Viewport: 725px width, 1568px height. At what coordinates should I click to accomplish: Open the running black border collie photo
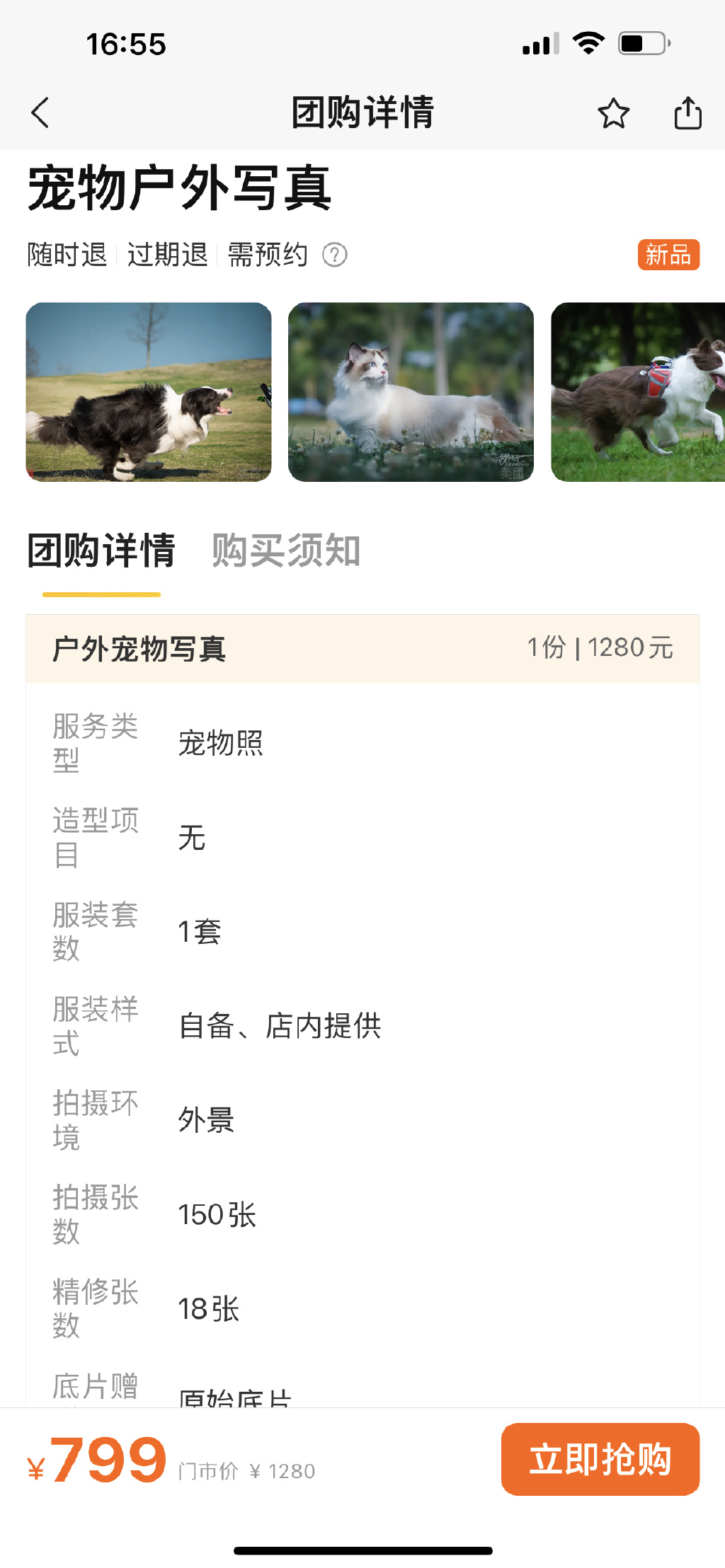pyautogui.click(x=149, y=392)
